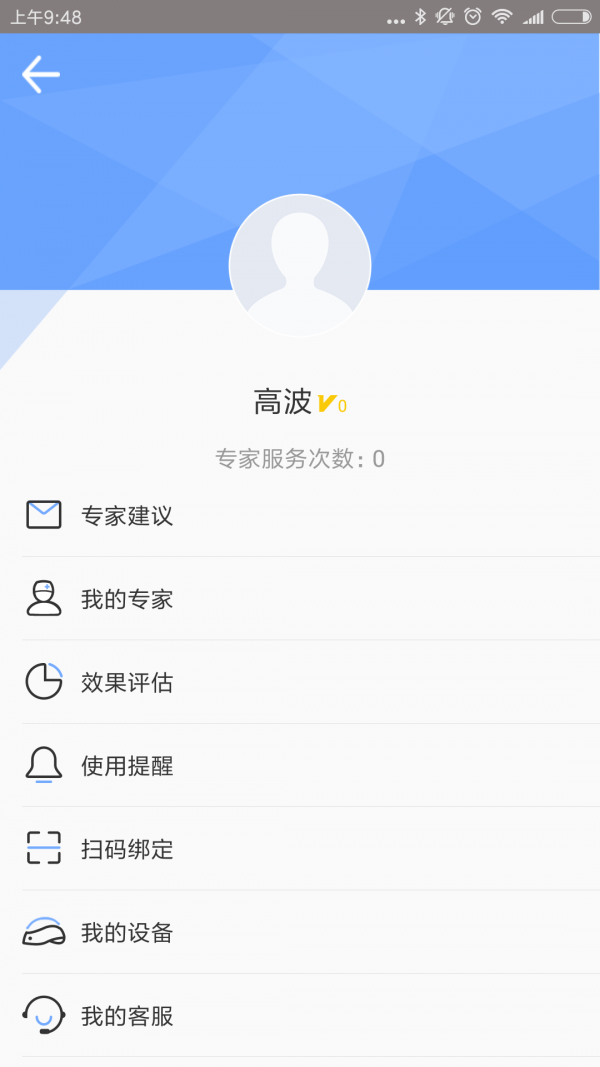The image size is (600, 1067).
Task: Open 专家建议 row
Action: (300, 515)
